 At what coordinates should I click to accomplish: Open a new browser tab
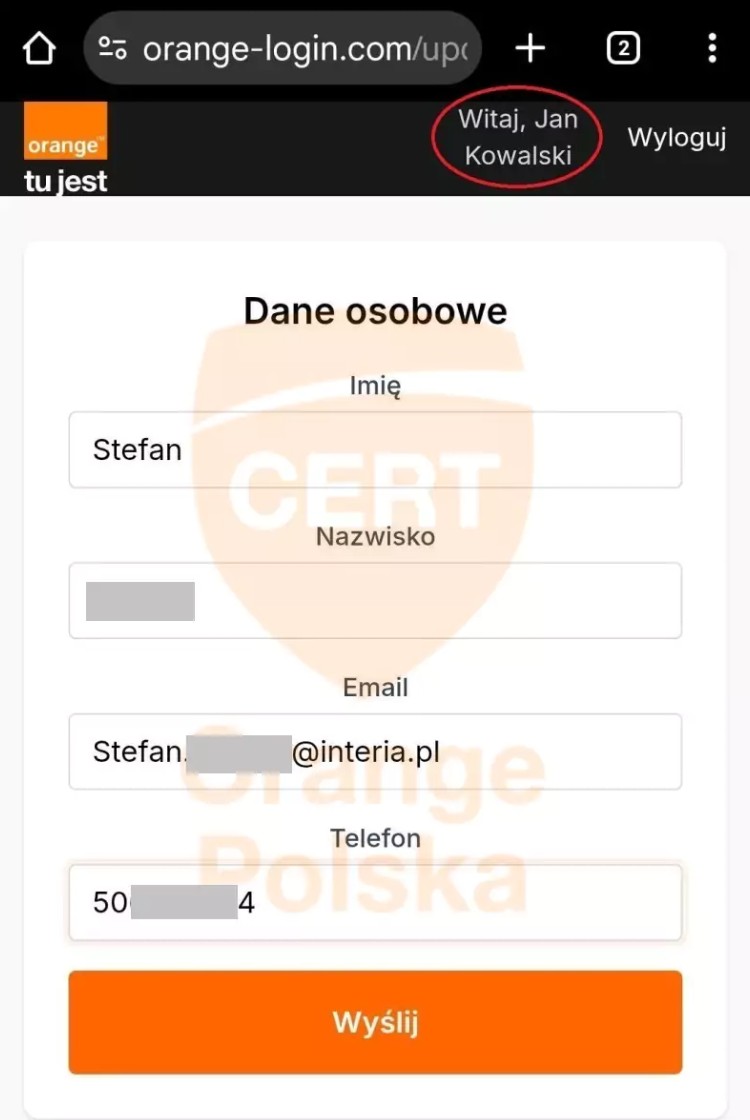530,48
